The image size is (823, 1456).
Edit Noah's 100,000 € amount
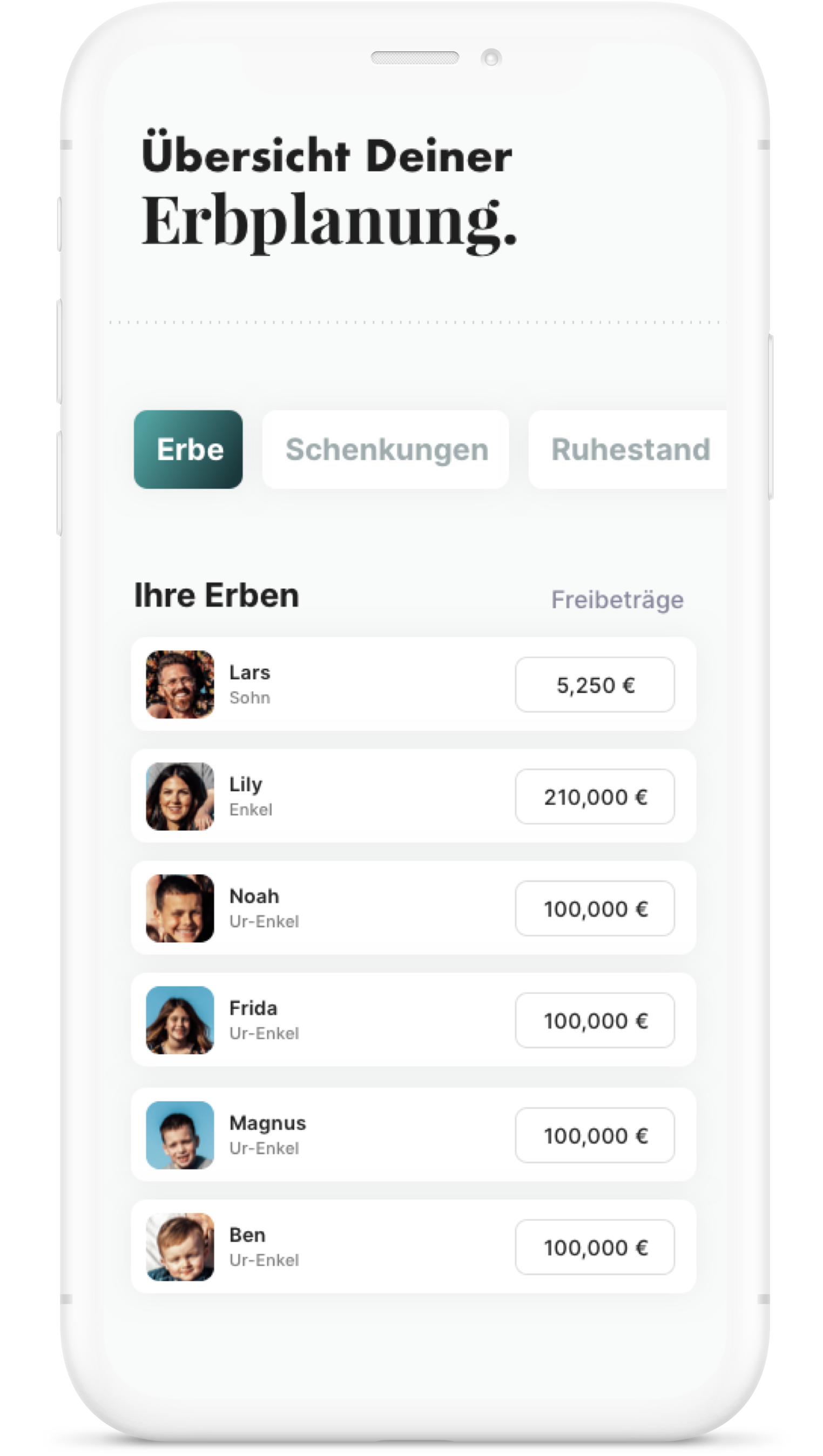coord(595,908)
